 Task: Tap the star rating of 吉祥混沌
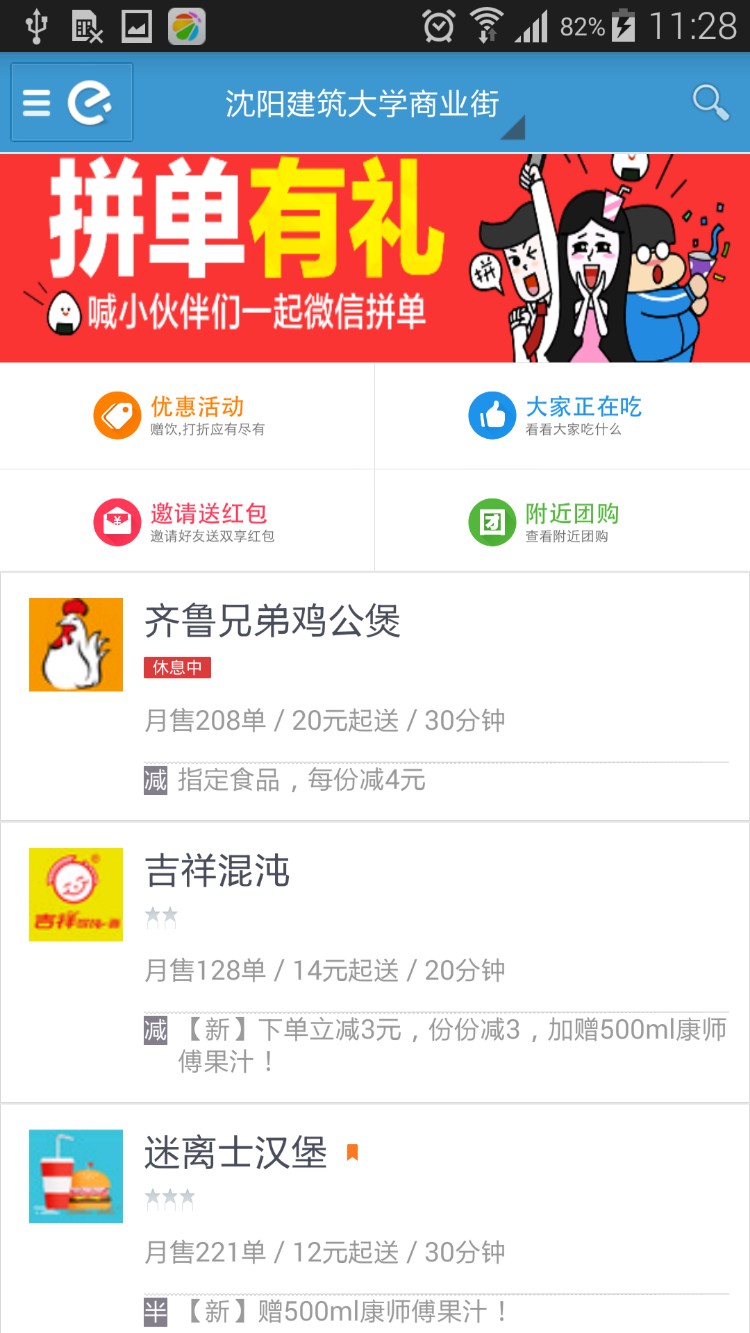coord(161,917)
